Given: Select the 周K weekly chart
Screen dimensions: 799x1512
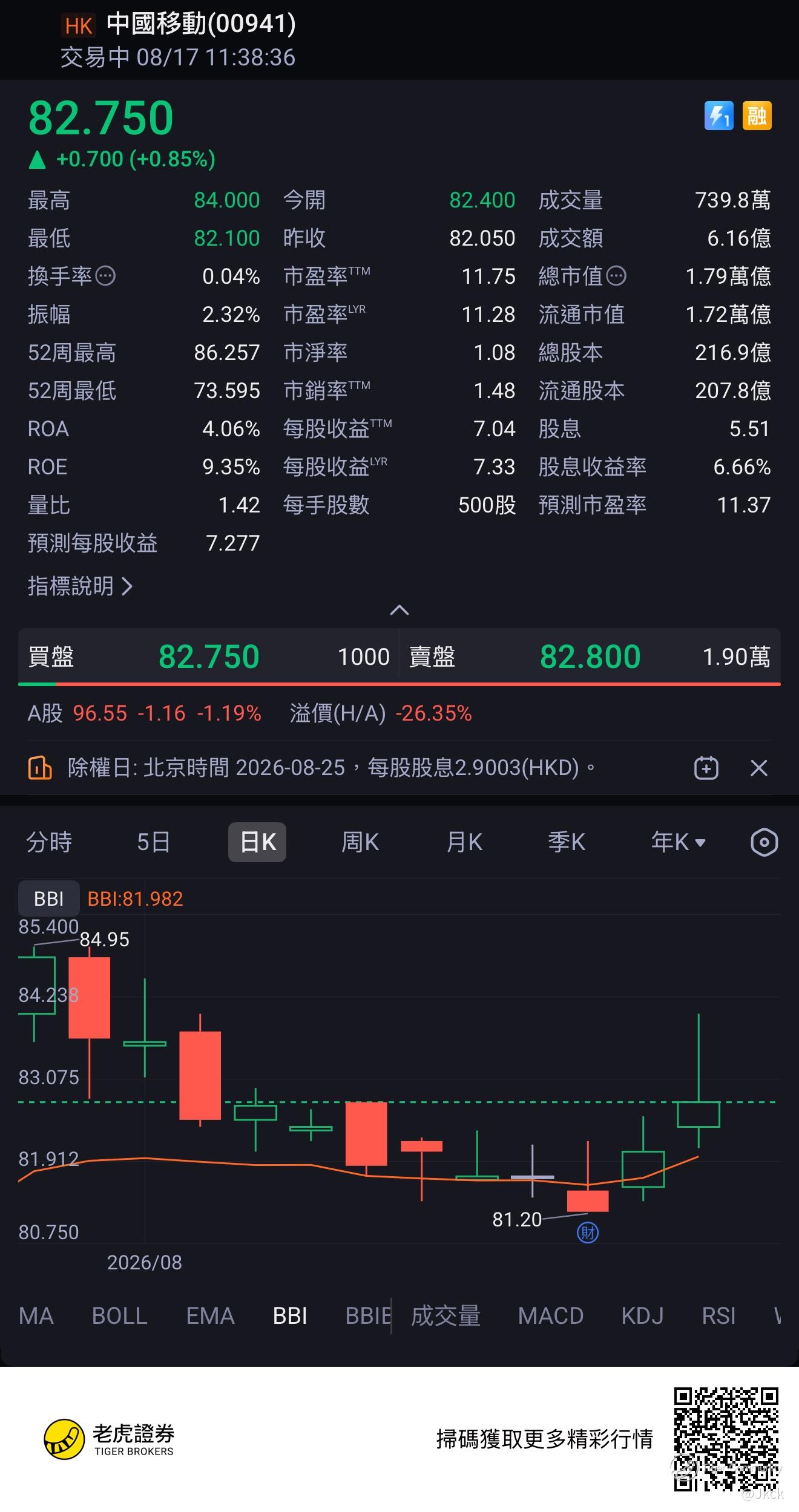Looking at the screenshot, I should click(360, 842).
